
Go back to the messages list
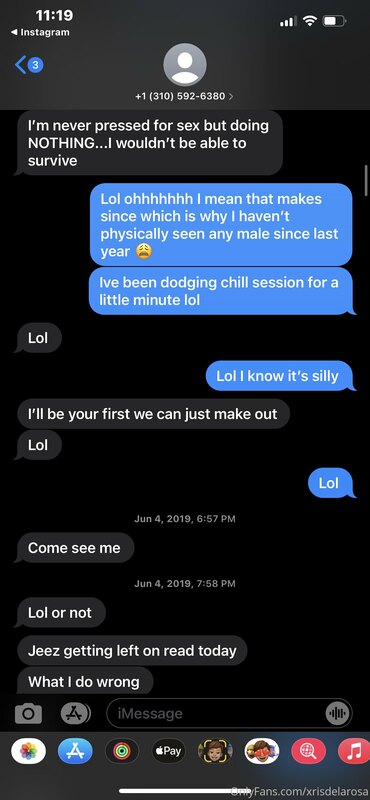click(x=29, y=65)
